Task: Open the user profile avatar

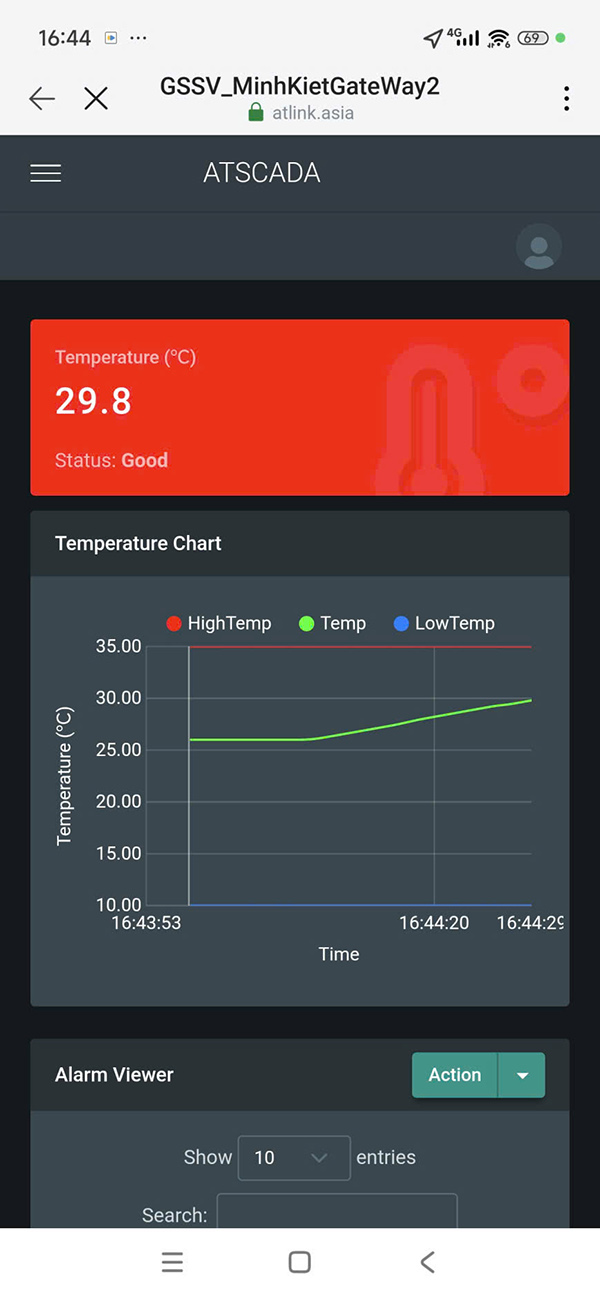Action: 539,247
